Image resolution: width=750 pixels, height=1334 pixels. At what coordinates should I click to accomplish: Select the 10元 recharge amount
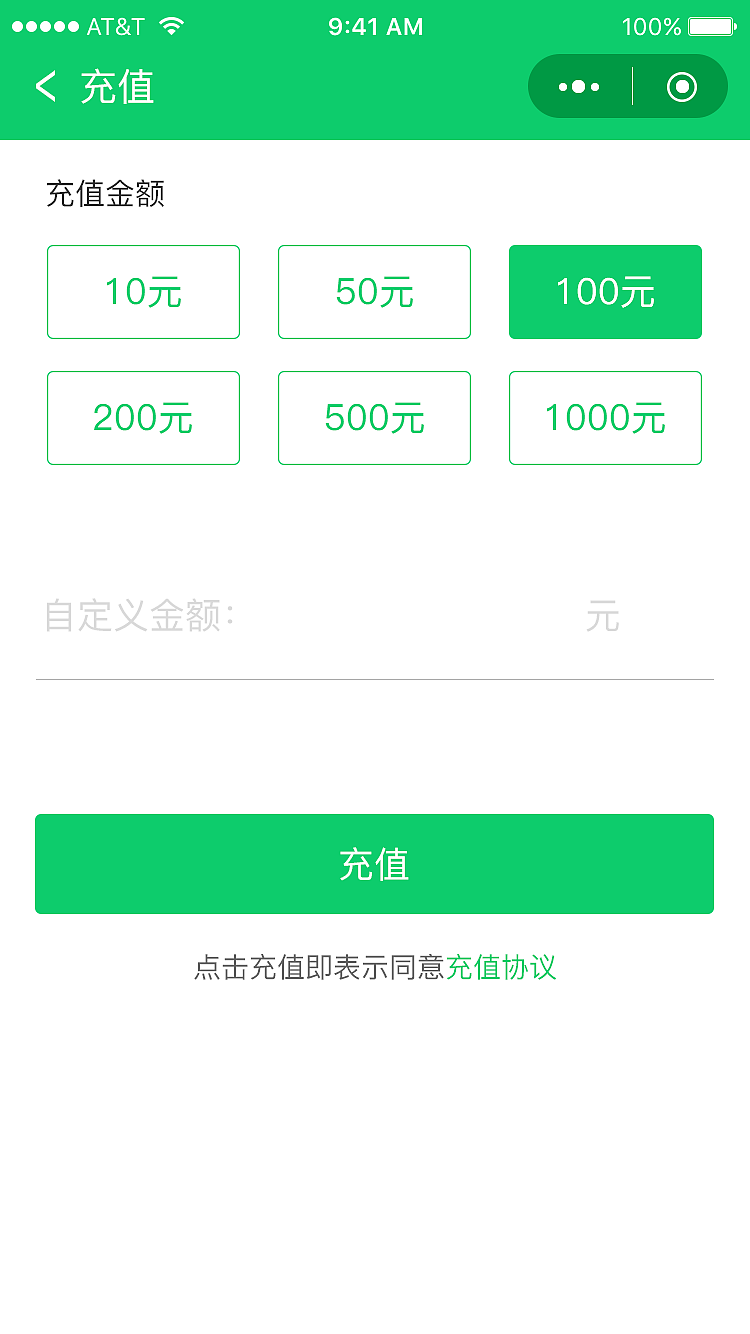click(143, 291)
